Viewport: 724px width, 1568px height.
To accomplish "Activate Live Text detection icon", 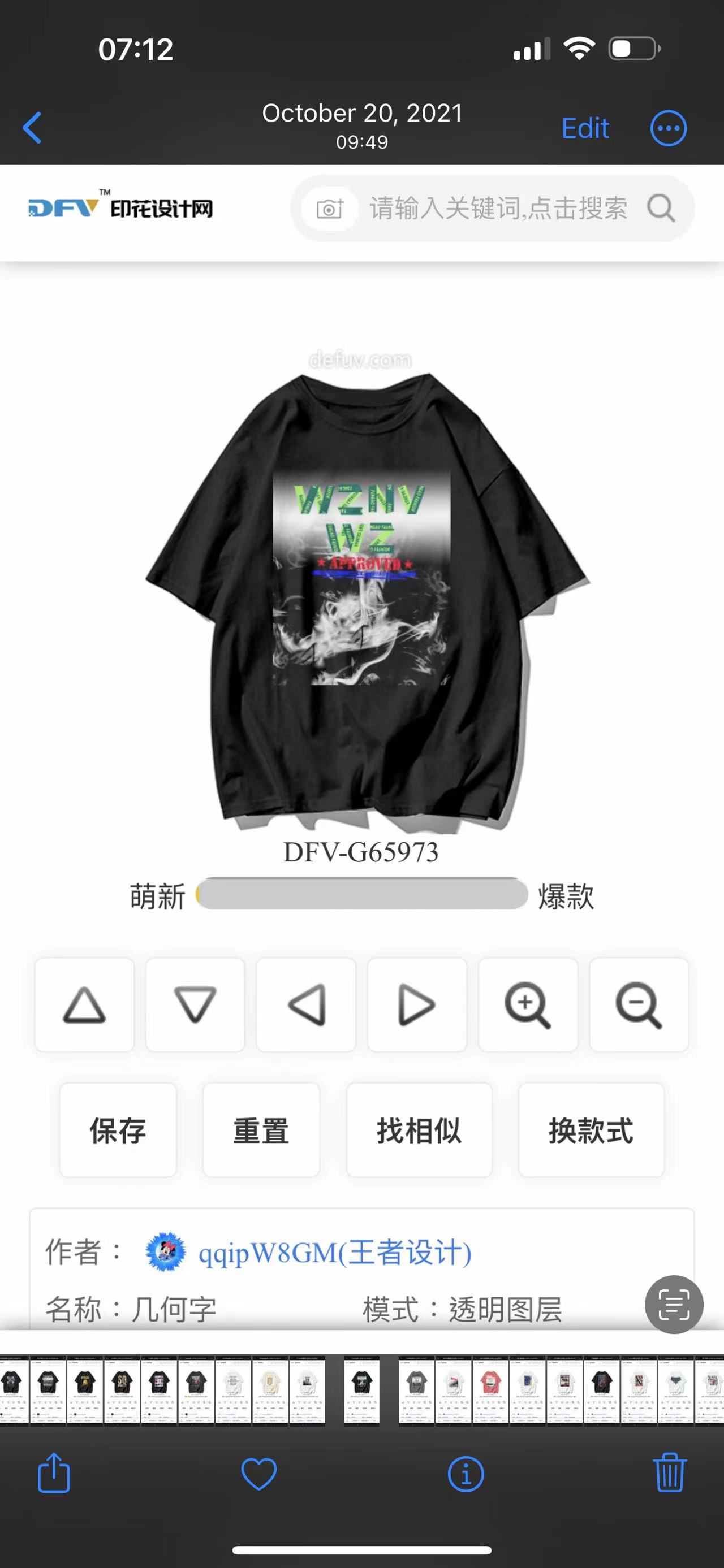I will 674,1305.
